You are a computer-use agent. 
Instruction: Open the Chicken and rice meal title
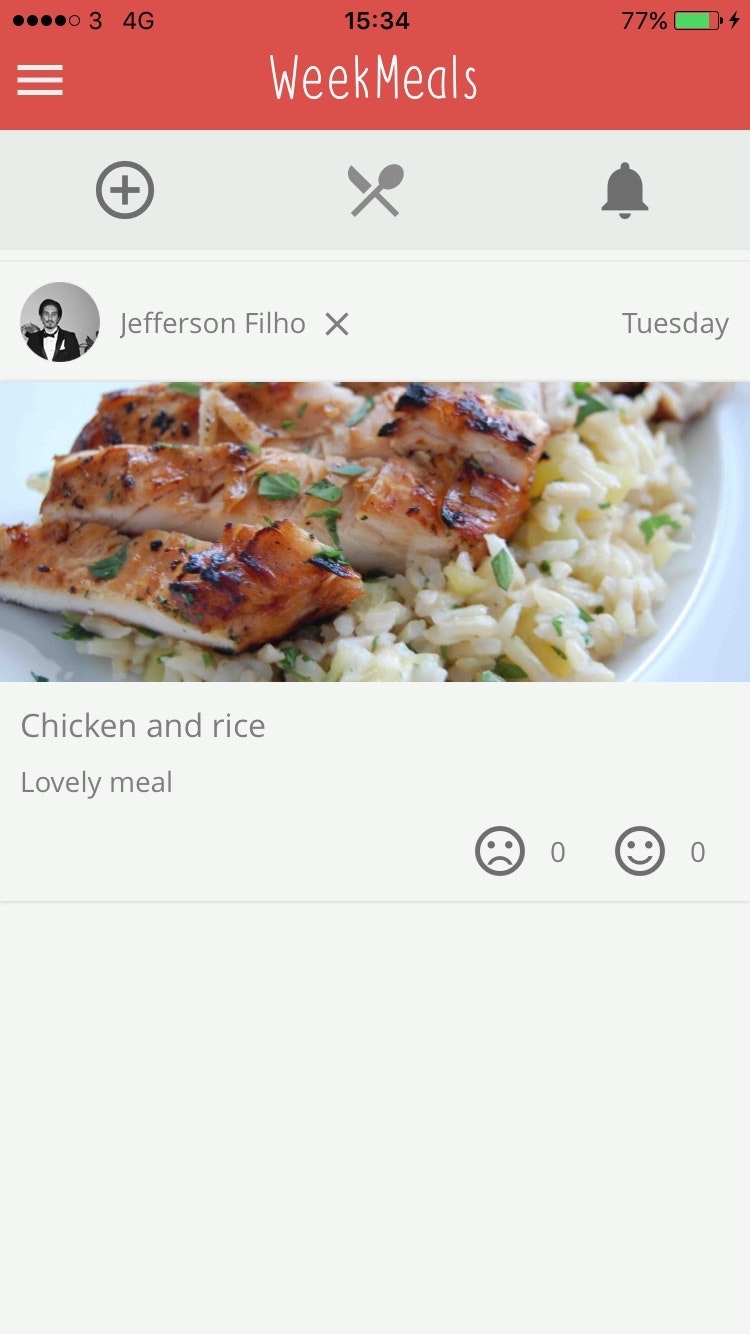pos(143,725)
